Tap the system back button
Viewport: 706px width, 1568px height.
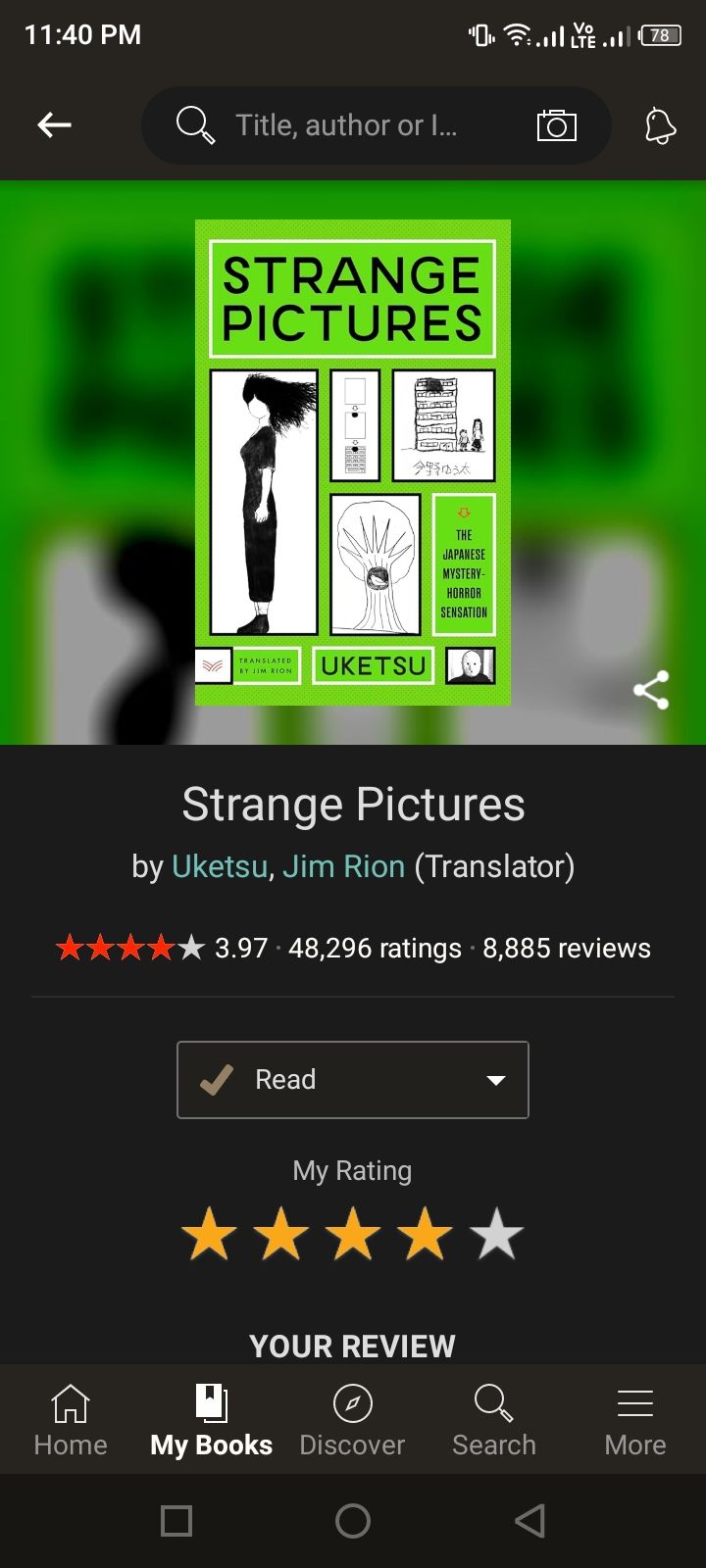(529, 1521)
